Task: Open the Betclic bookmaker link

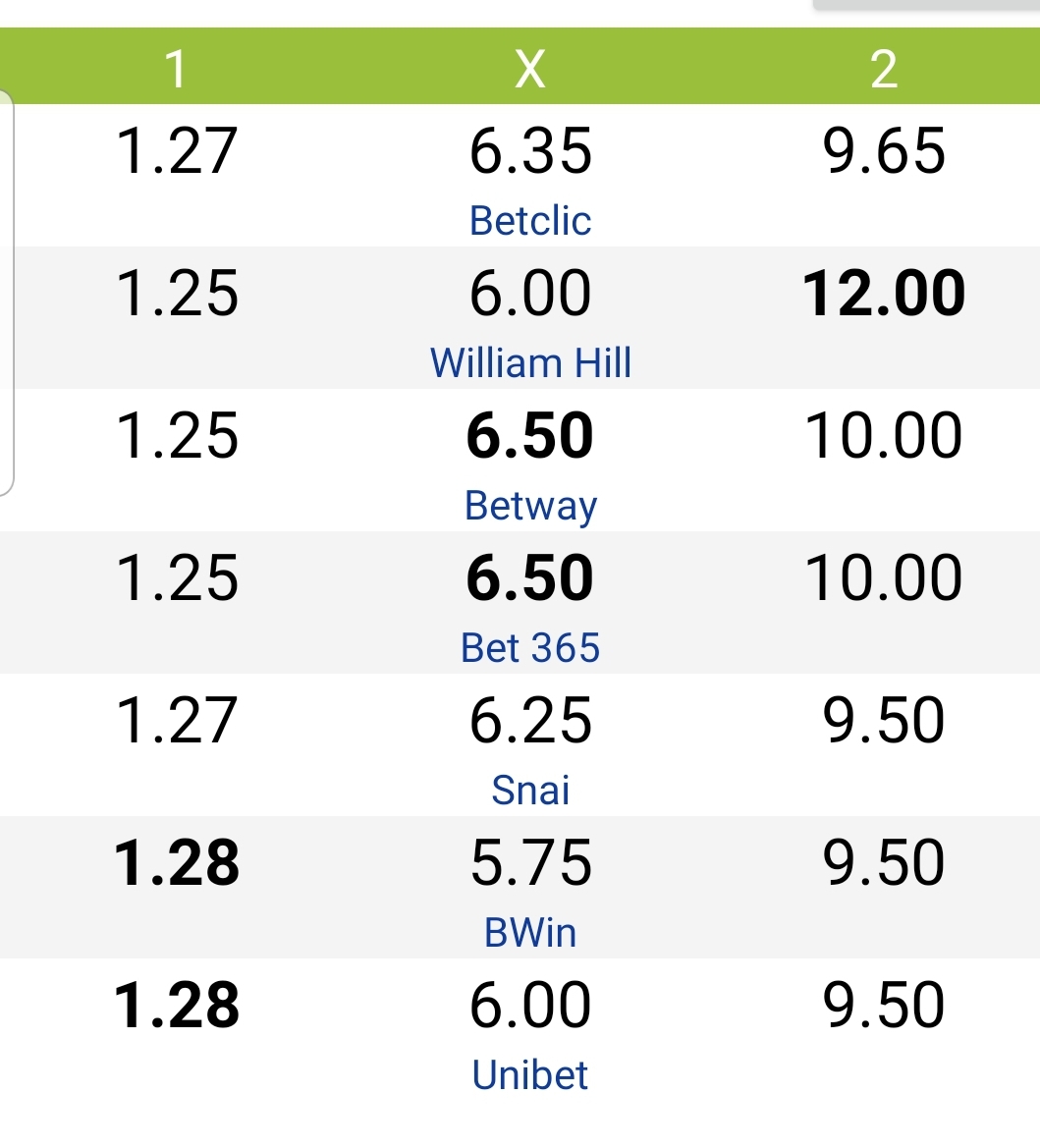Action: (530, 221)
